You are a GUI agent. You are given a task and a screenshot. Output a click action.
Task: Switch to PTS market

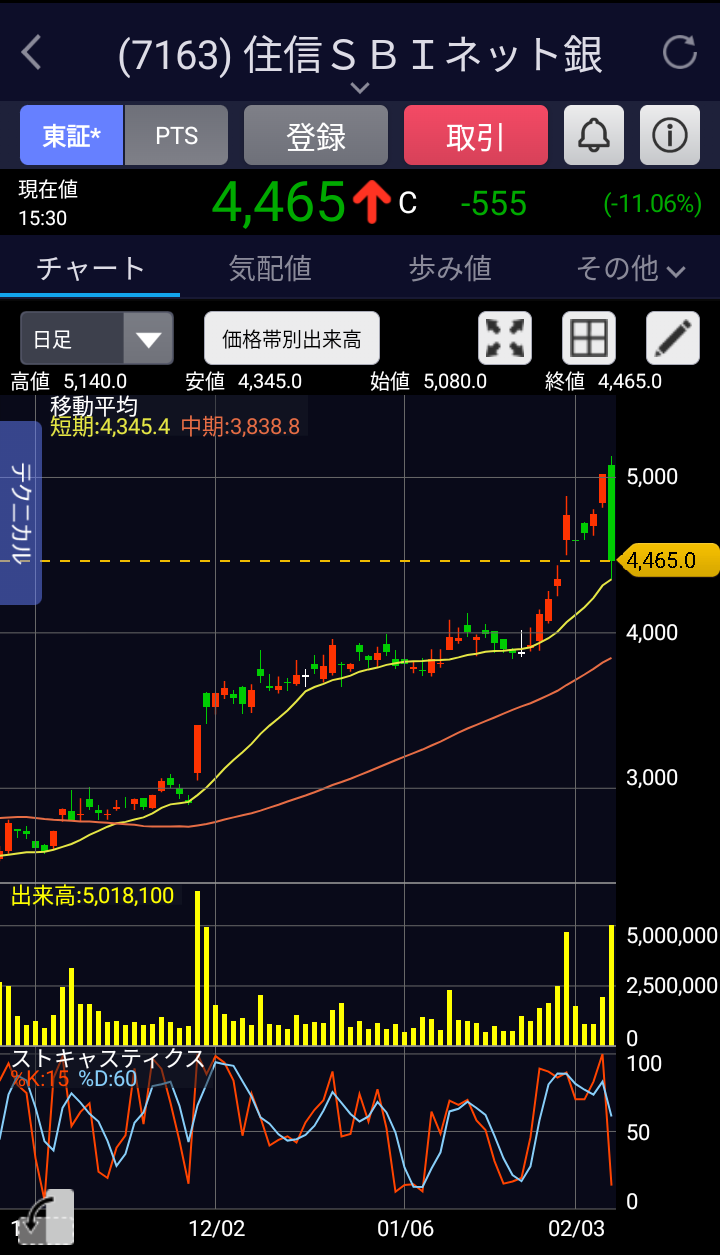(177, 135)
